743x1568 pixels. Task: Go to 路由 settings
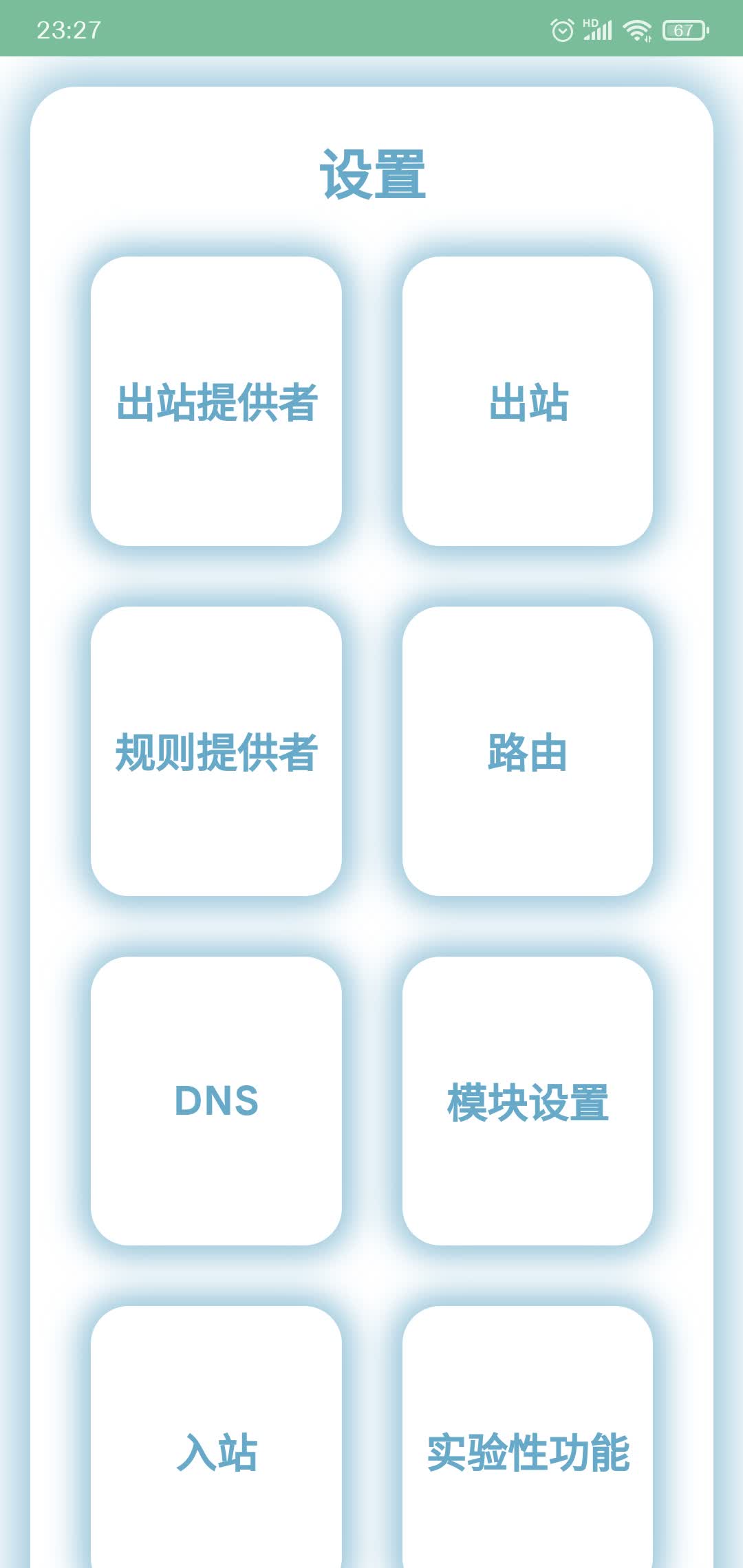(528, 752)
